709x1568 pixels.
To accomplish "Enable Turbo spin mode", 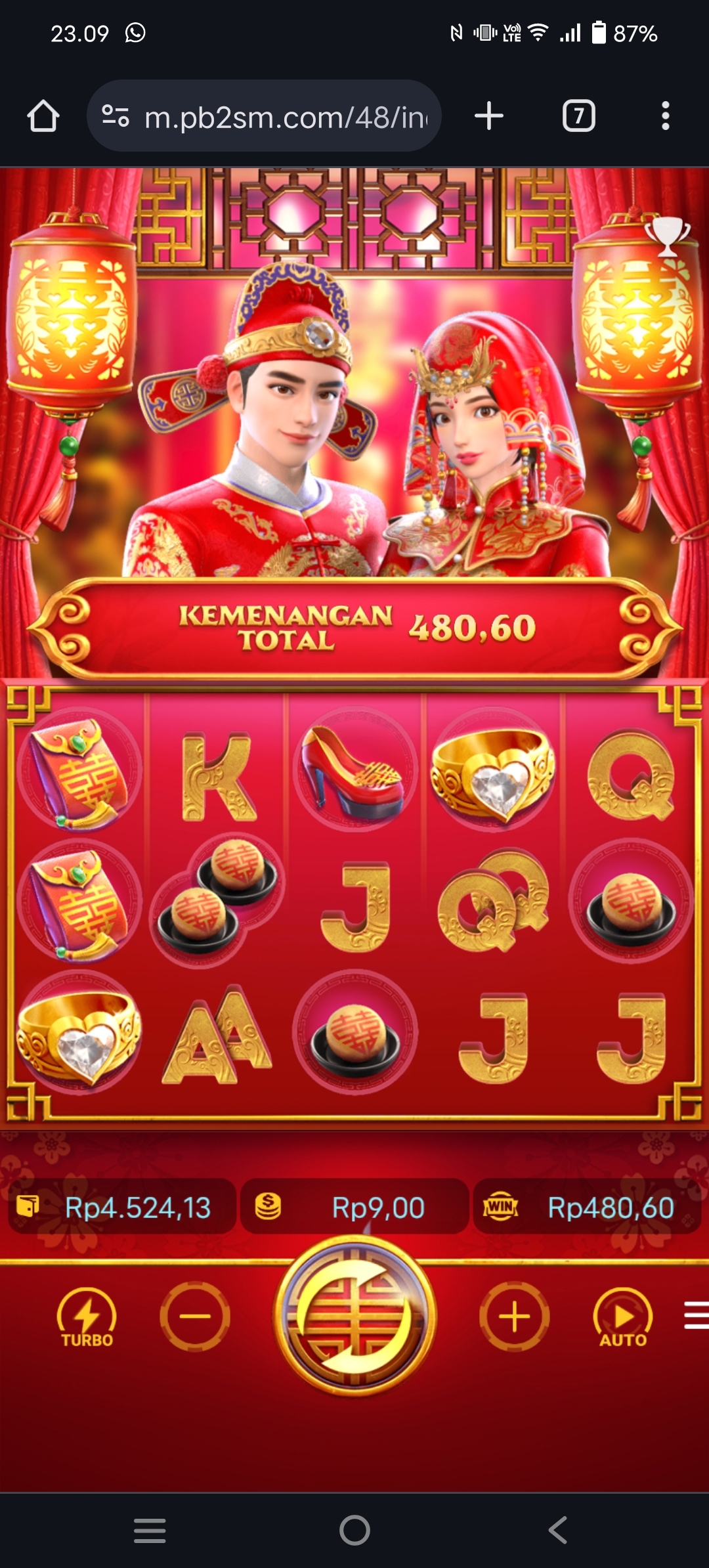I will (x=87, y=1317).
